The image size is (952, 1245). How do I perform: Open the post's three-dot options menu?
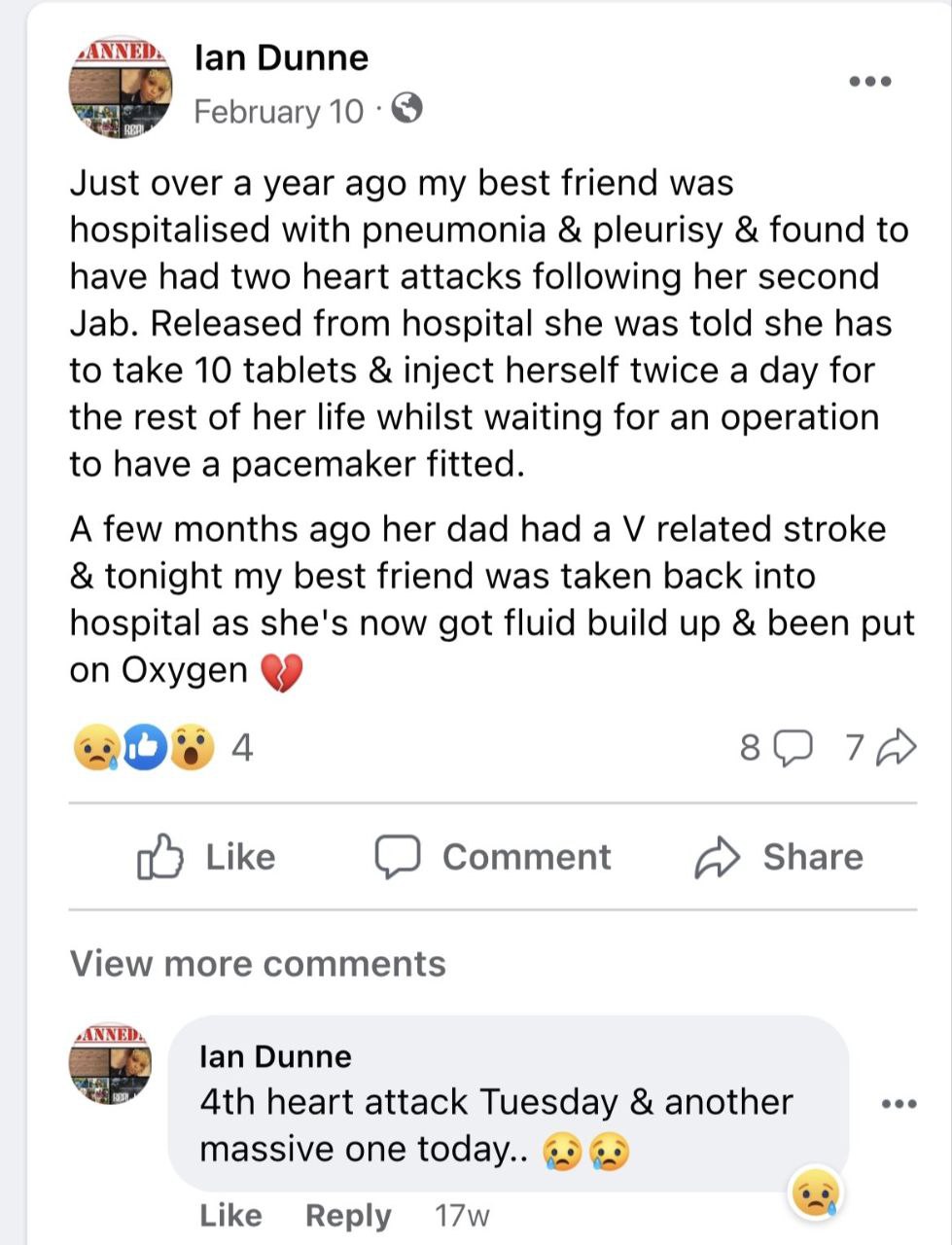click(x=869, y=82)
